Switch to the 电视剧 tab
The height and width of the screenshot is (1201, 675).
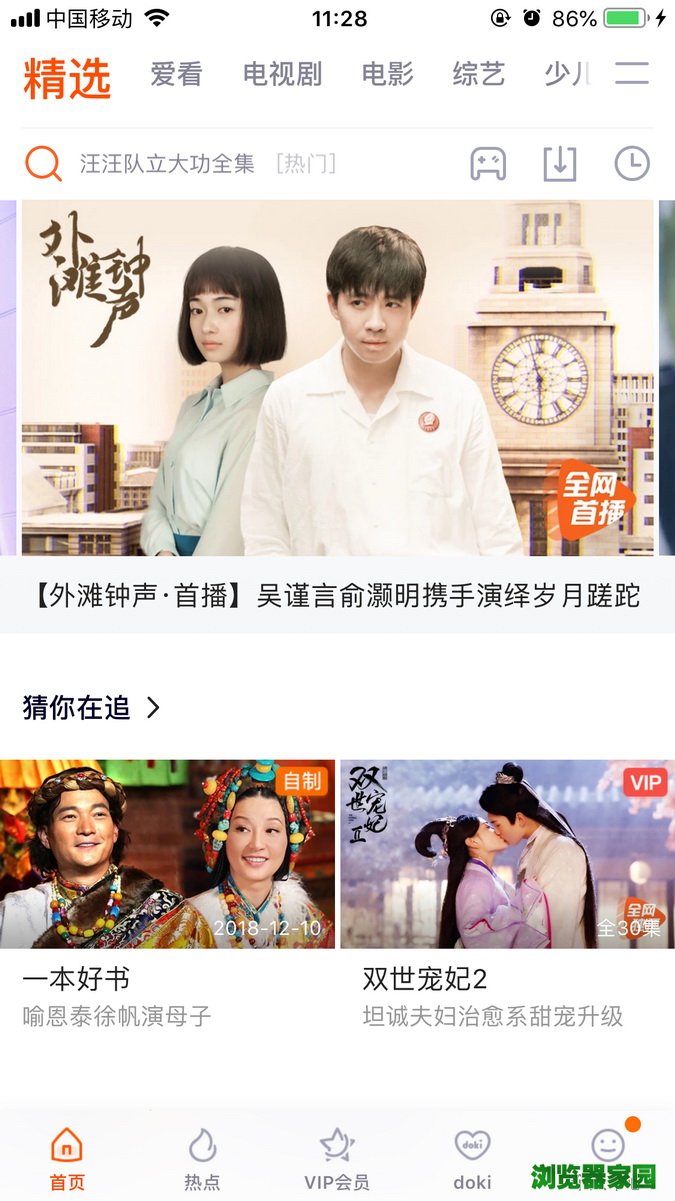(x=282, y=74)
